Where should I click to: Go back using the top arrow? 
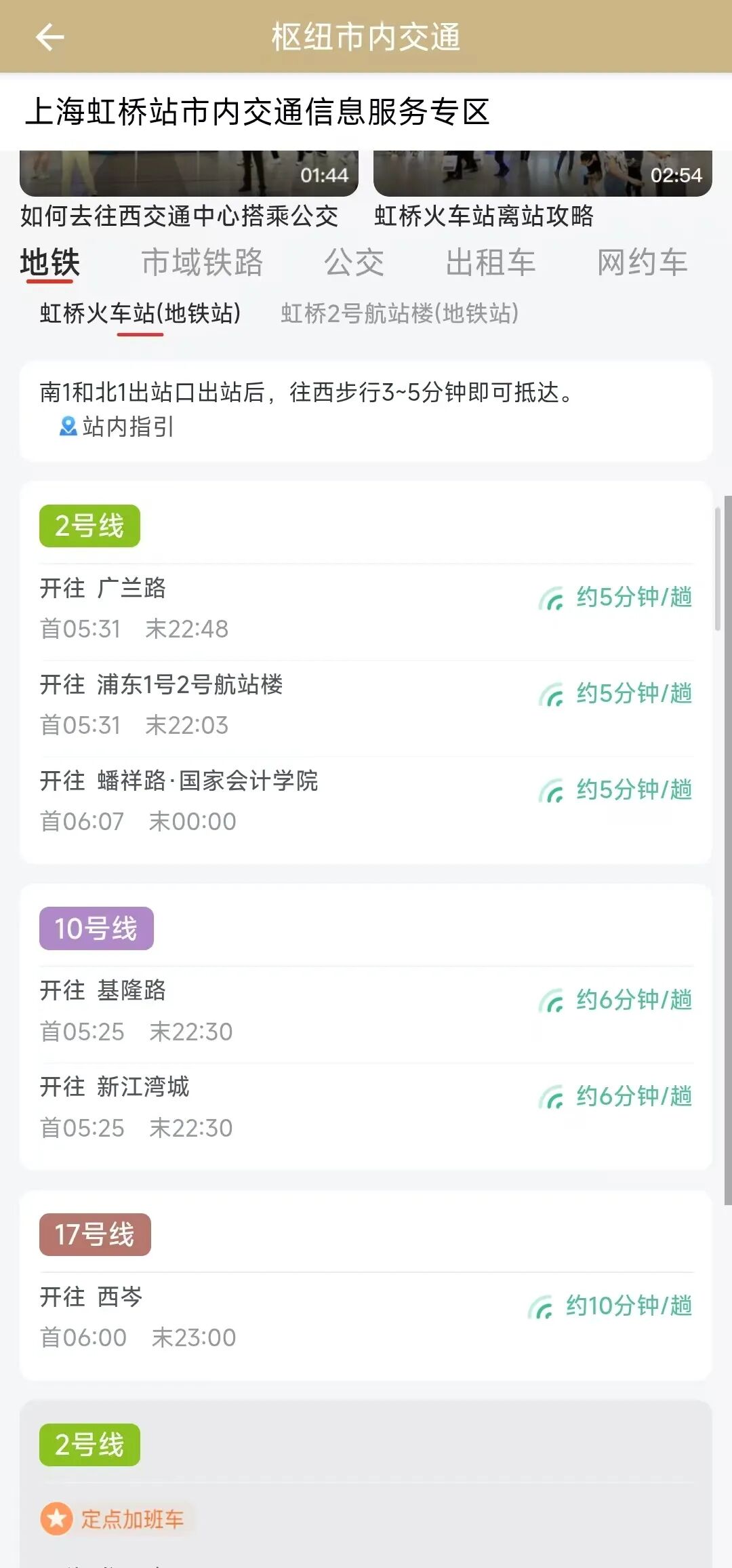coord(49,37)
